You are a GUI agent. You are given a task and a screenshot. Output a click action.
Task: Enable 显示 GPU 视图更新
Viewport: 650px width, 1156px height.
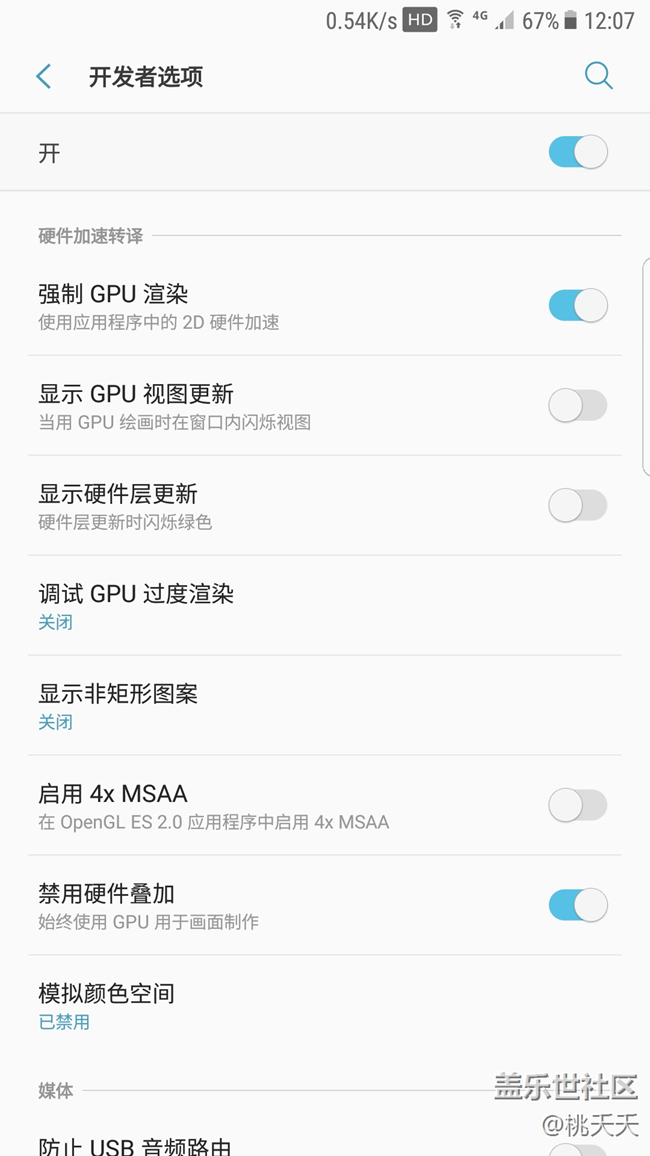(577, 405)
